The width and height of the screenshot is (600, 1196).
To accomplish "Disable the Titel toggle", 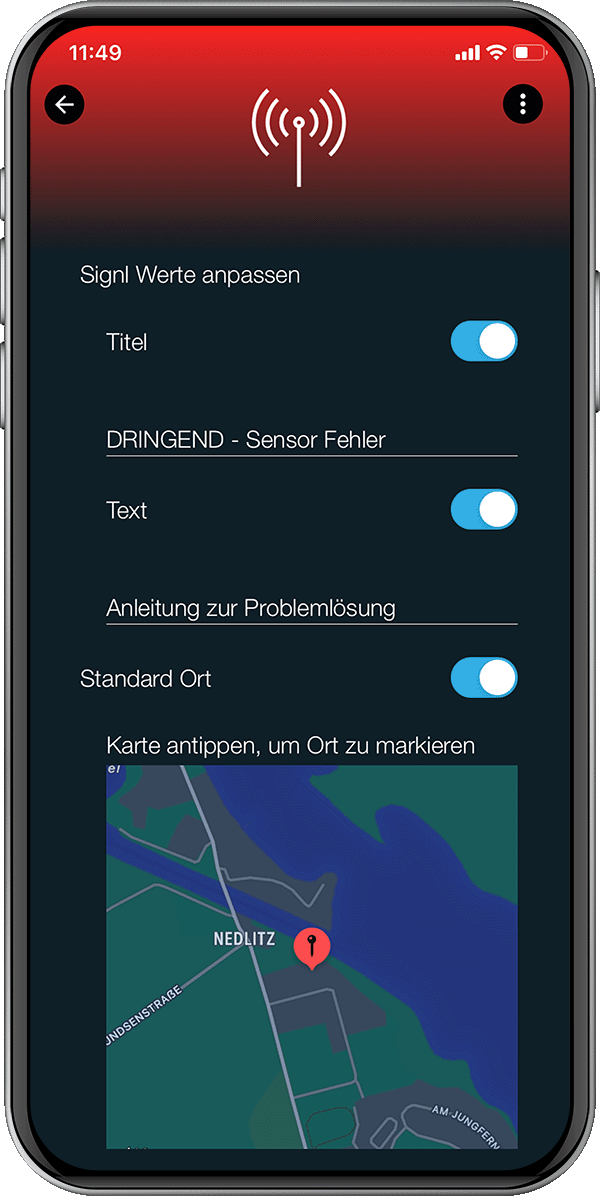I will pos(484,341).
